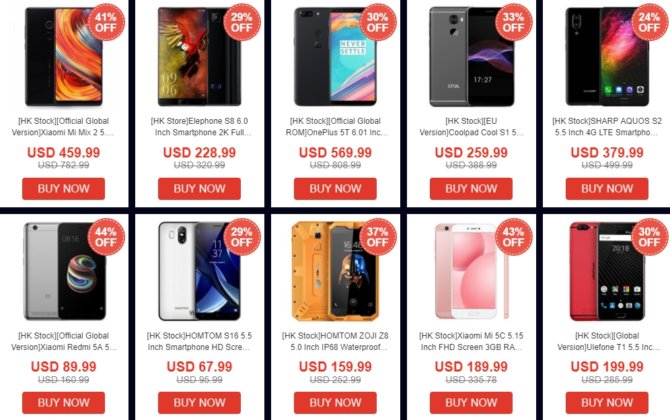View the OnePlus 5T product image

click(335, 58)
